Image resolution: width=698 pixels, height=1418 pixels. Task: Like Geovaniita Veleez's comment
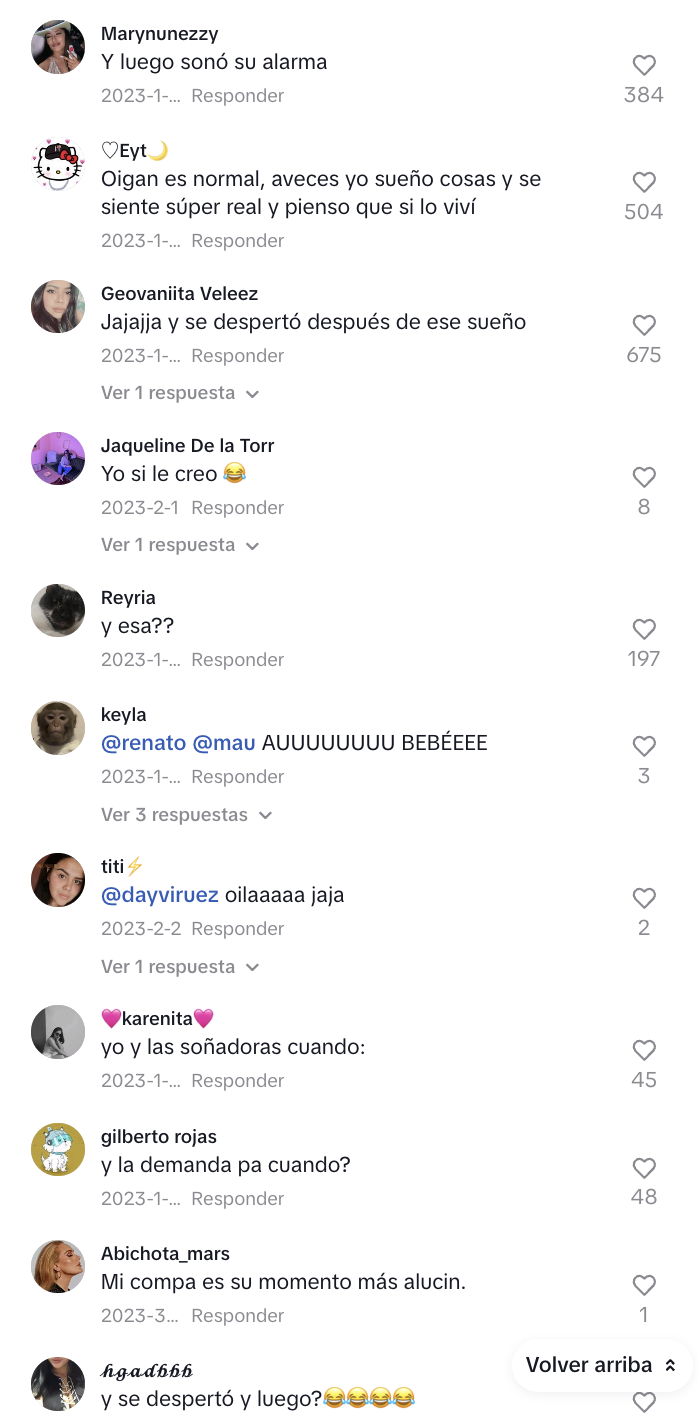click(x=644, y=326)
